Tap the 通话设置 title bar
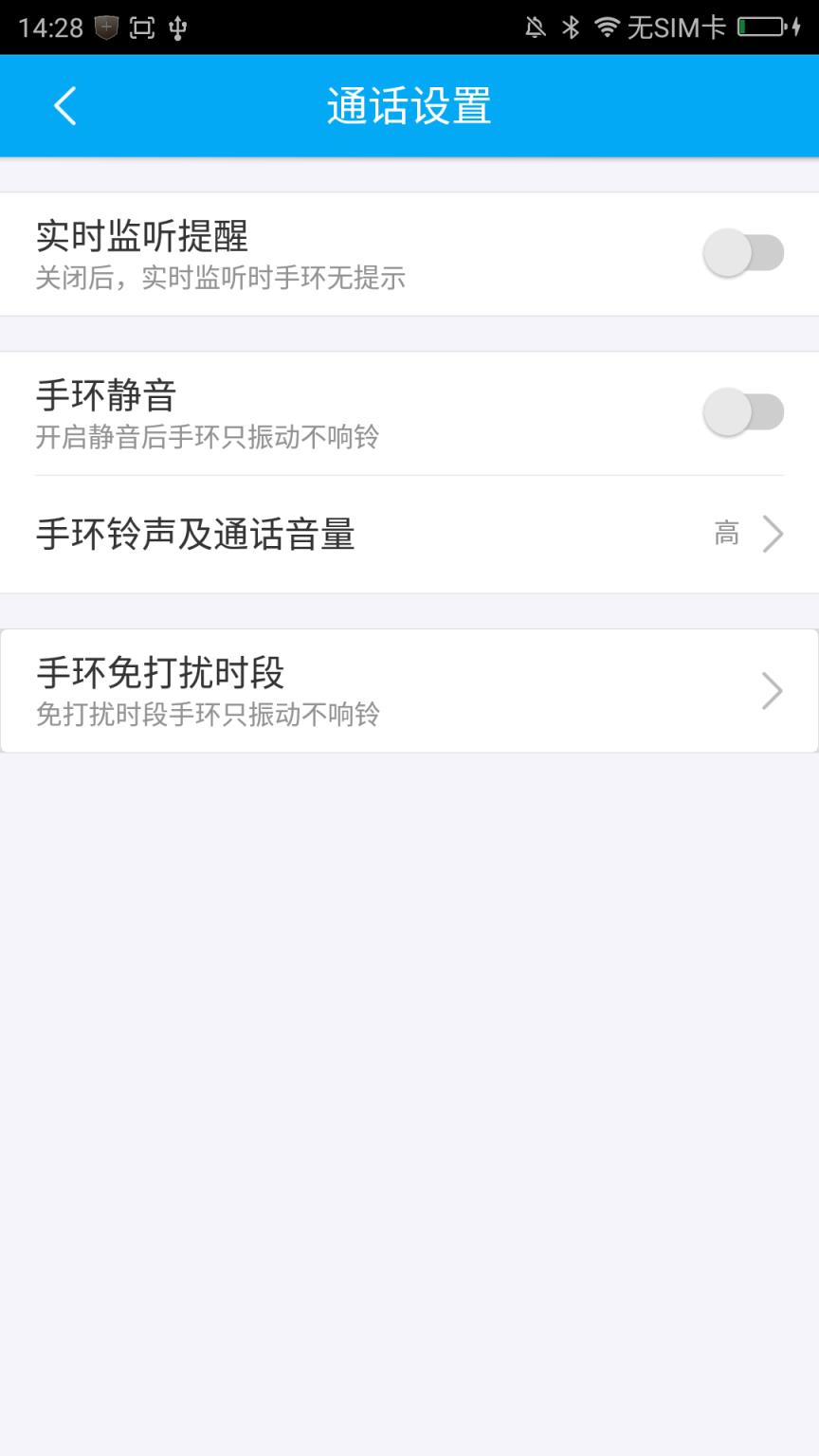Screen dimensions: 819x1456 pyautogui.click(x=409, y=105)
